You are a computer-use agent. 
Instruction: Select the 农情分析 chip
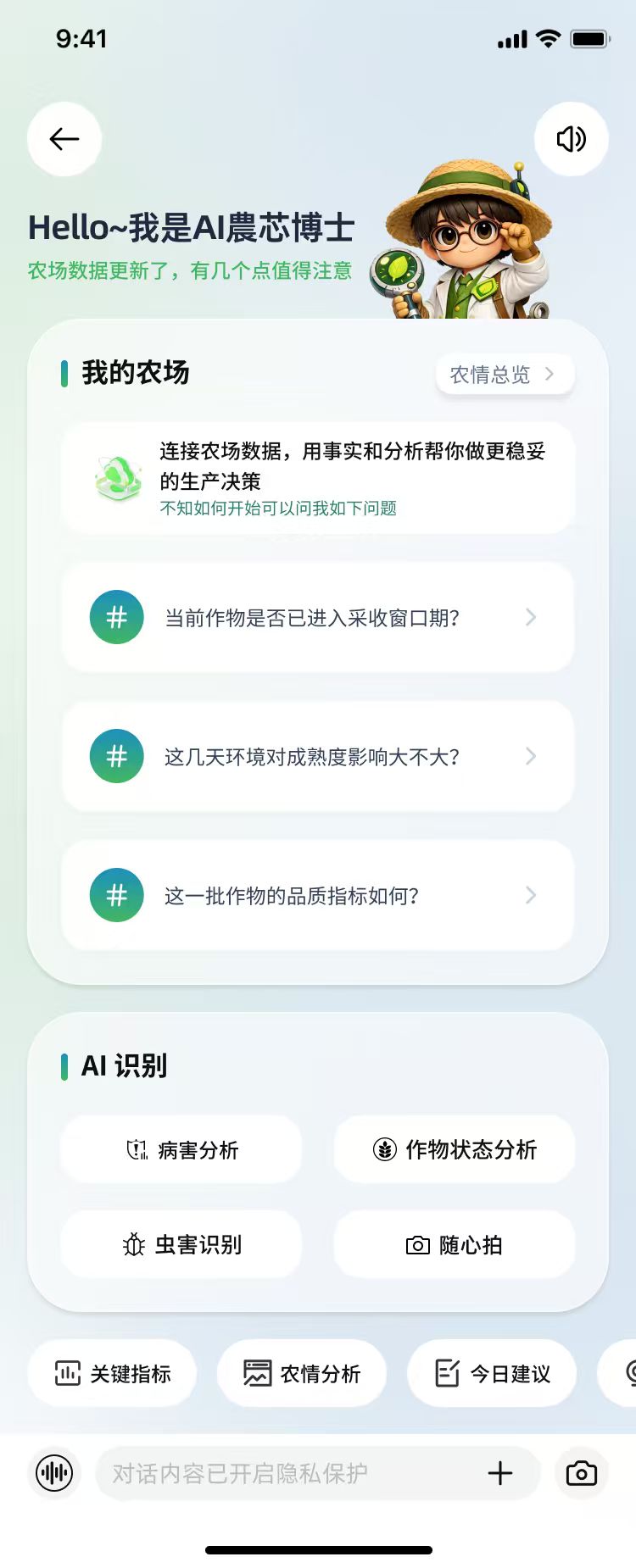(x=302, y=1374)
